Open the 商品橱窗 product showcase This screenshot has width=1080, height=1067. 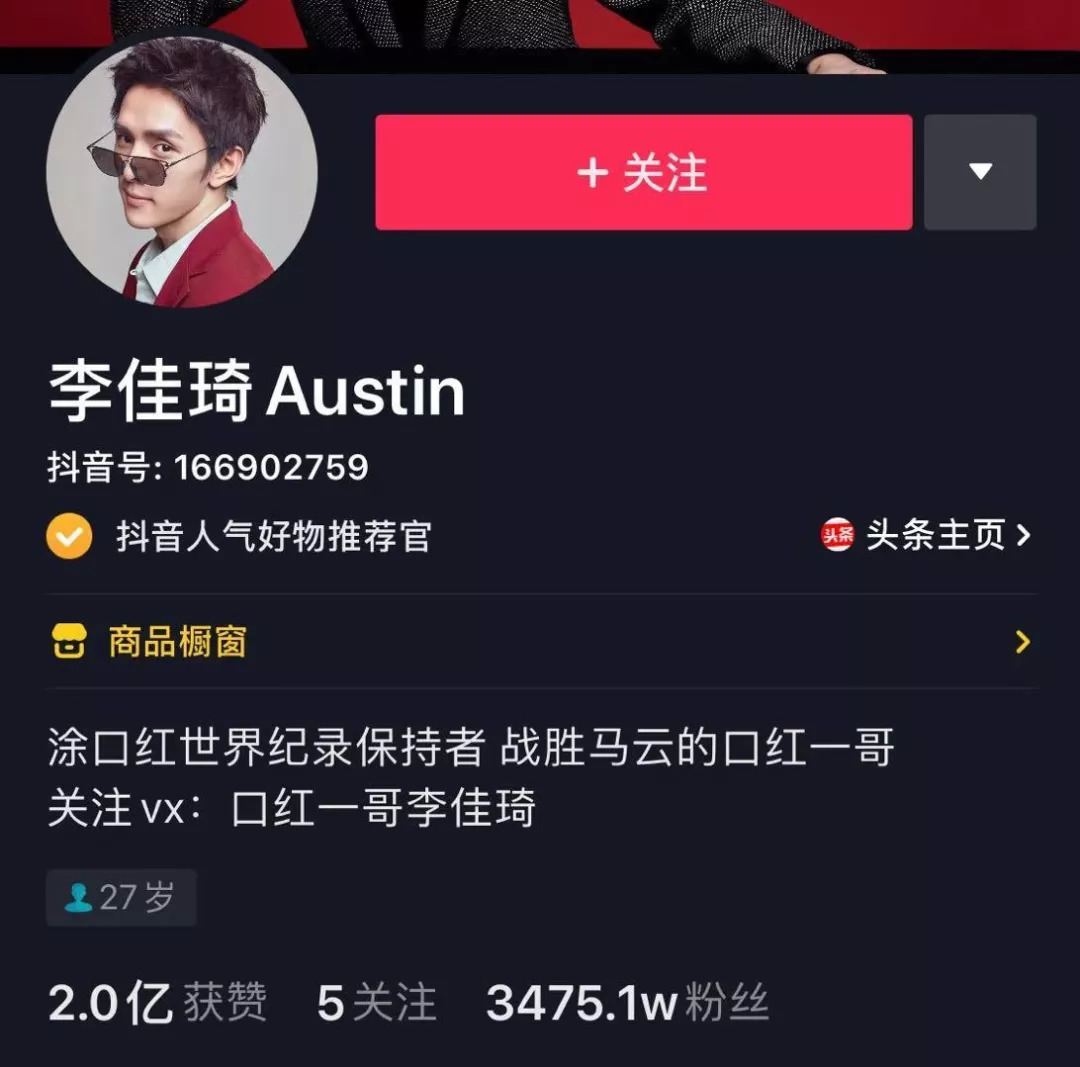[541, 641]
